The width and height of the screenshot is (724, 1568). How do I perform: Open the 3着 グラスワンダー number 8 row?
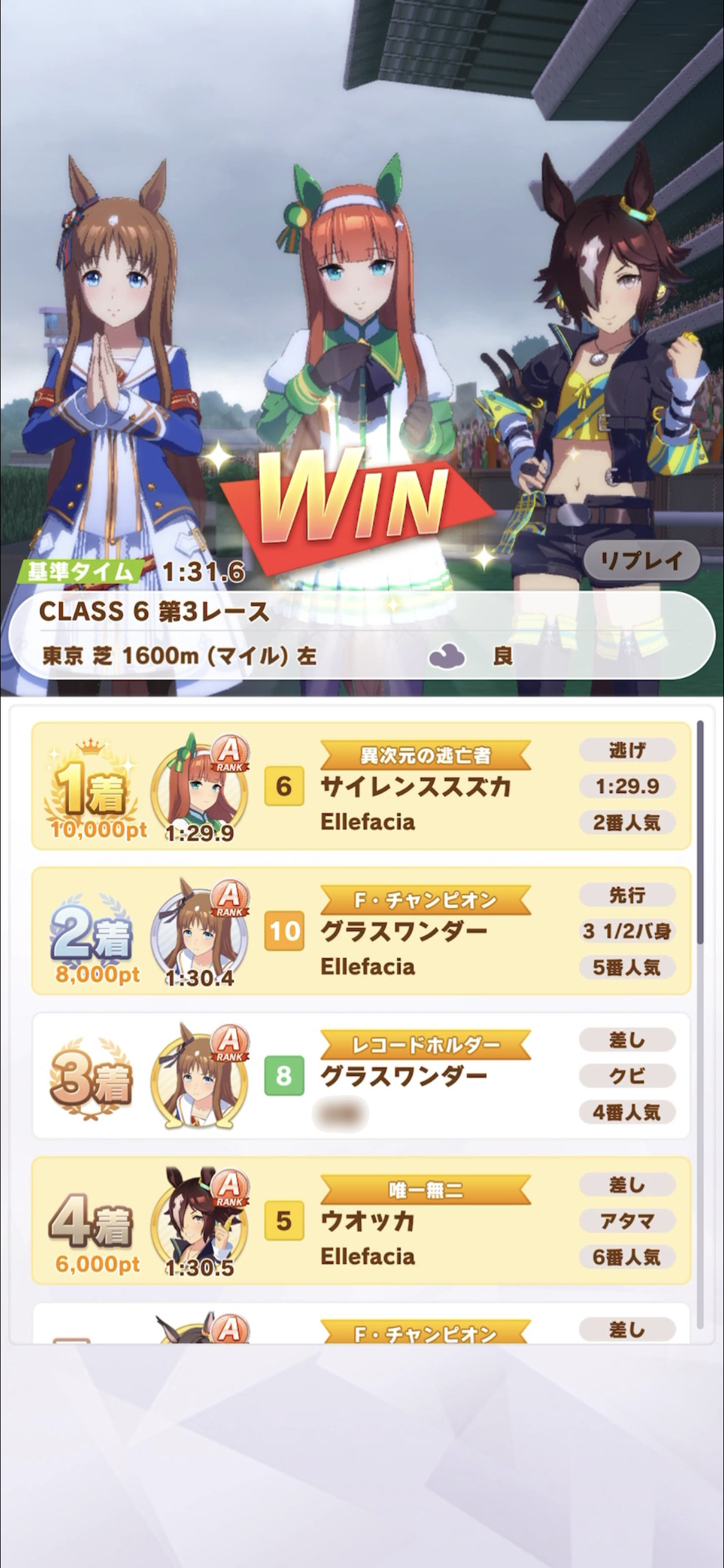tap(361, 1076)
